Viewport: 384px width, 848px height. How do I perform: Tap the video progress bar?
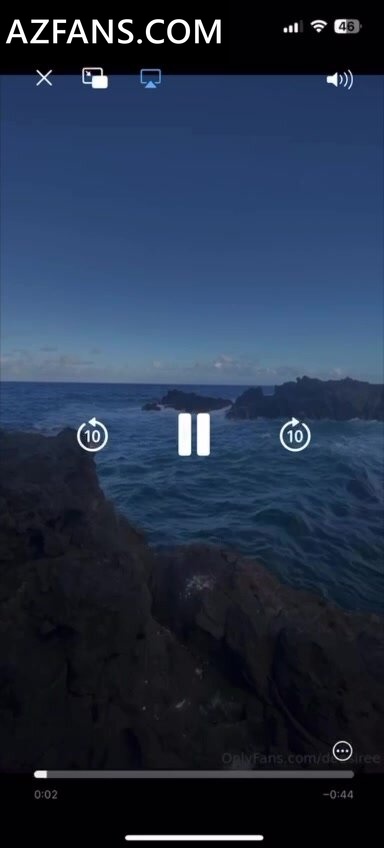pyautogui.click(x=194, y=774)
